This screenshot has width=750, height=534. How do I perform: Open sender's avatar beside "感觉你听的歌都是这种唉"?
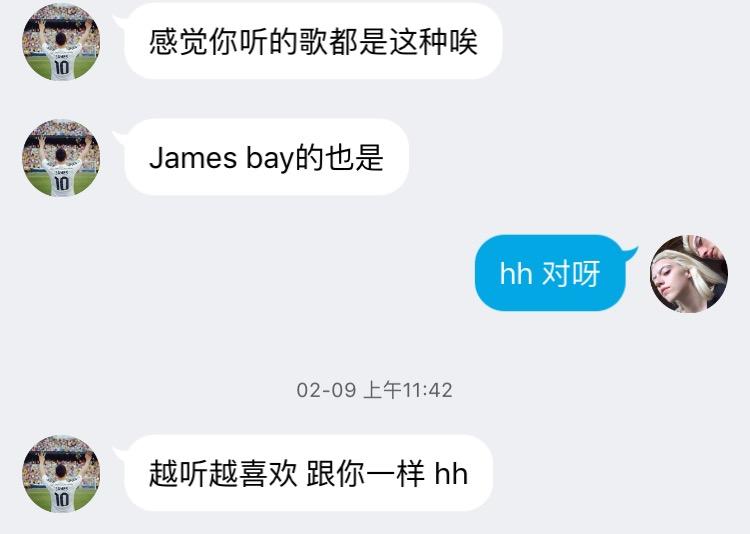[61, 42]
